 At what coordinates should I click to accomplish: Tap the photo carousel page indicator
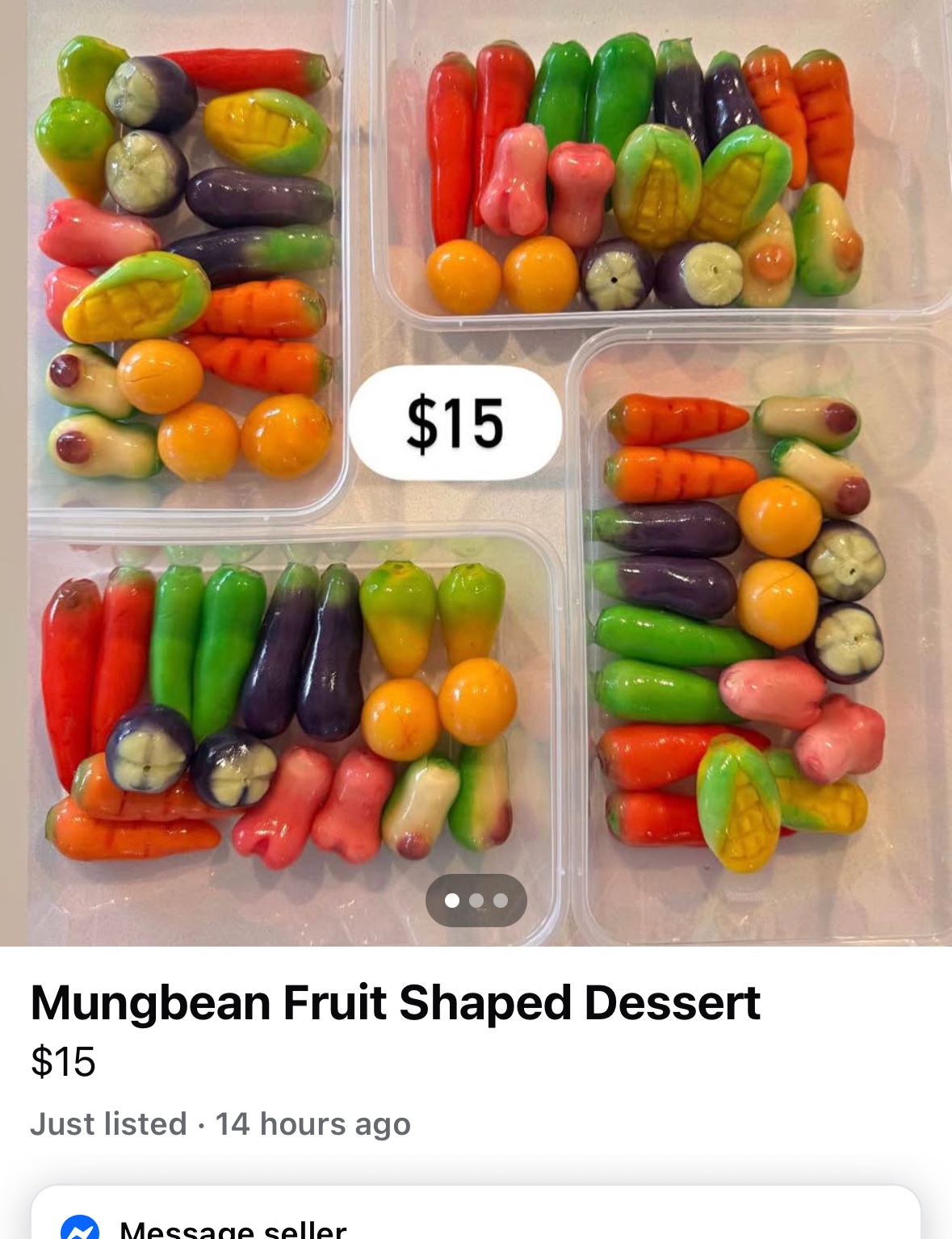[476, 900]
